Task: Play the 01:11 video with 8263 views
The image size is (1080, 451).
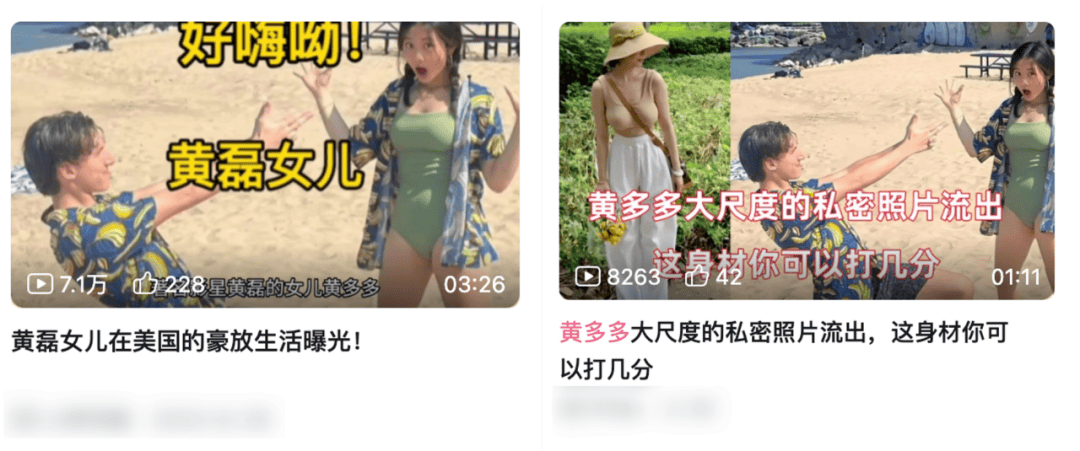Action: point(806,160)
